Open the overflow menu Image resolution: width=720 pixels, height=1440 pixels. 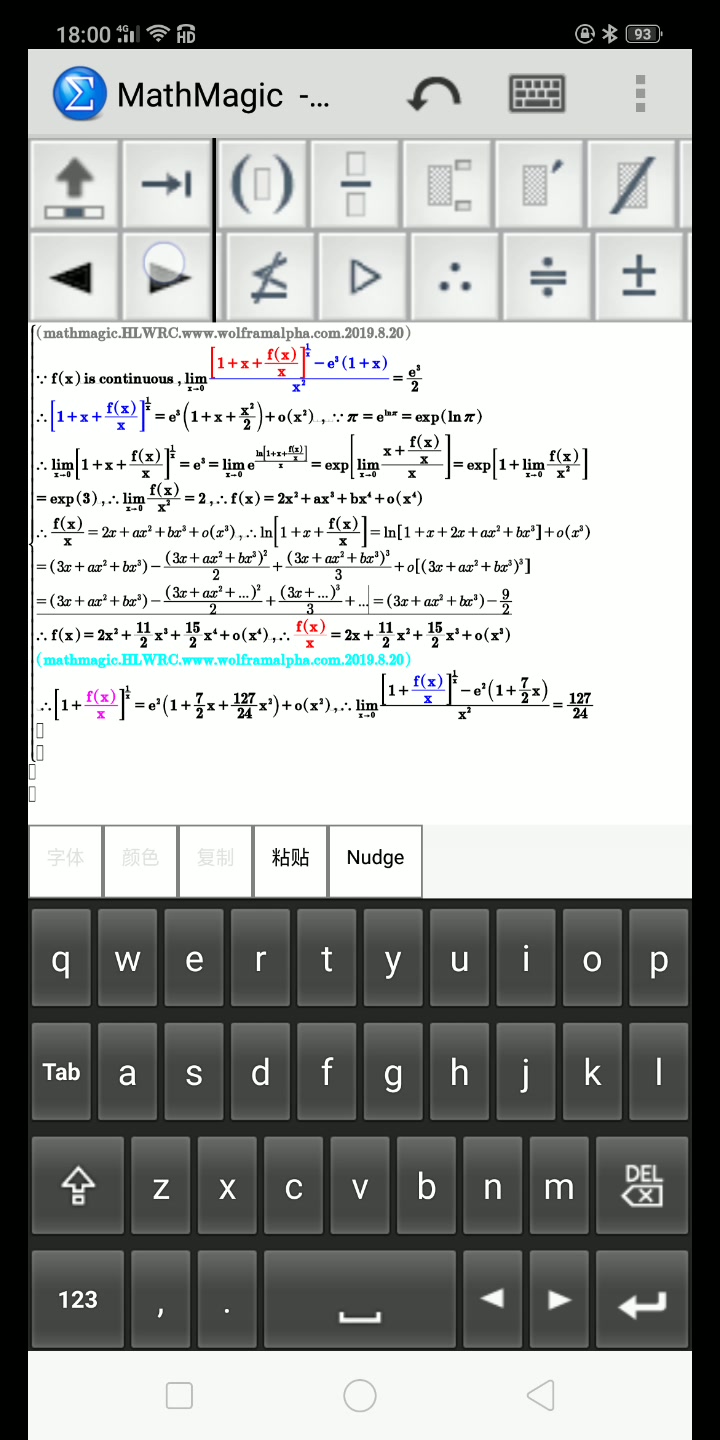pyautogui.click(x=640, y=94)
